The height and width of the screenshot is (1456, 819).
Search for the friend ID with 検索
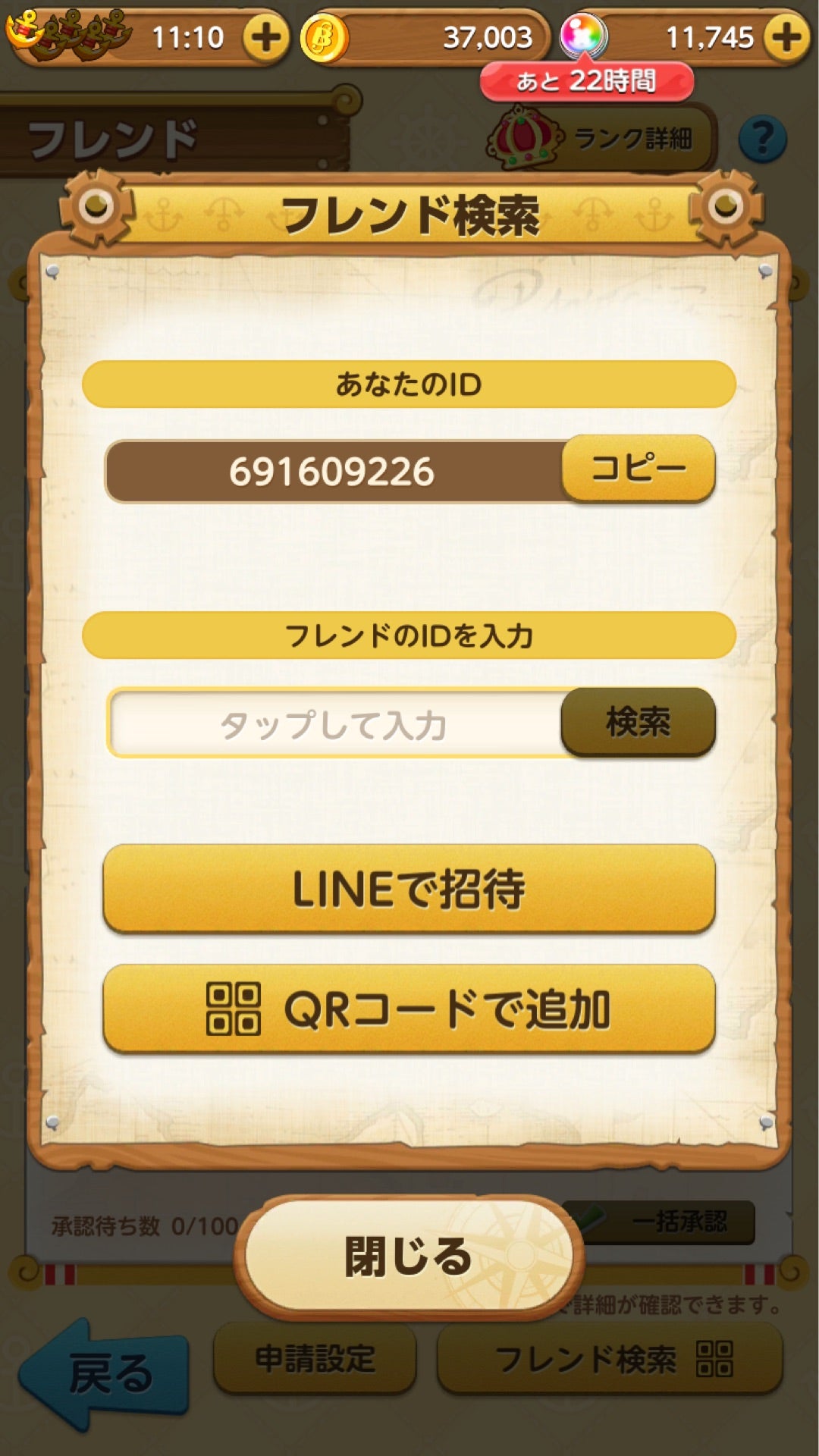tap(638, 722)
